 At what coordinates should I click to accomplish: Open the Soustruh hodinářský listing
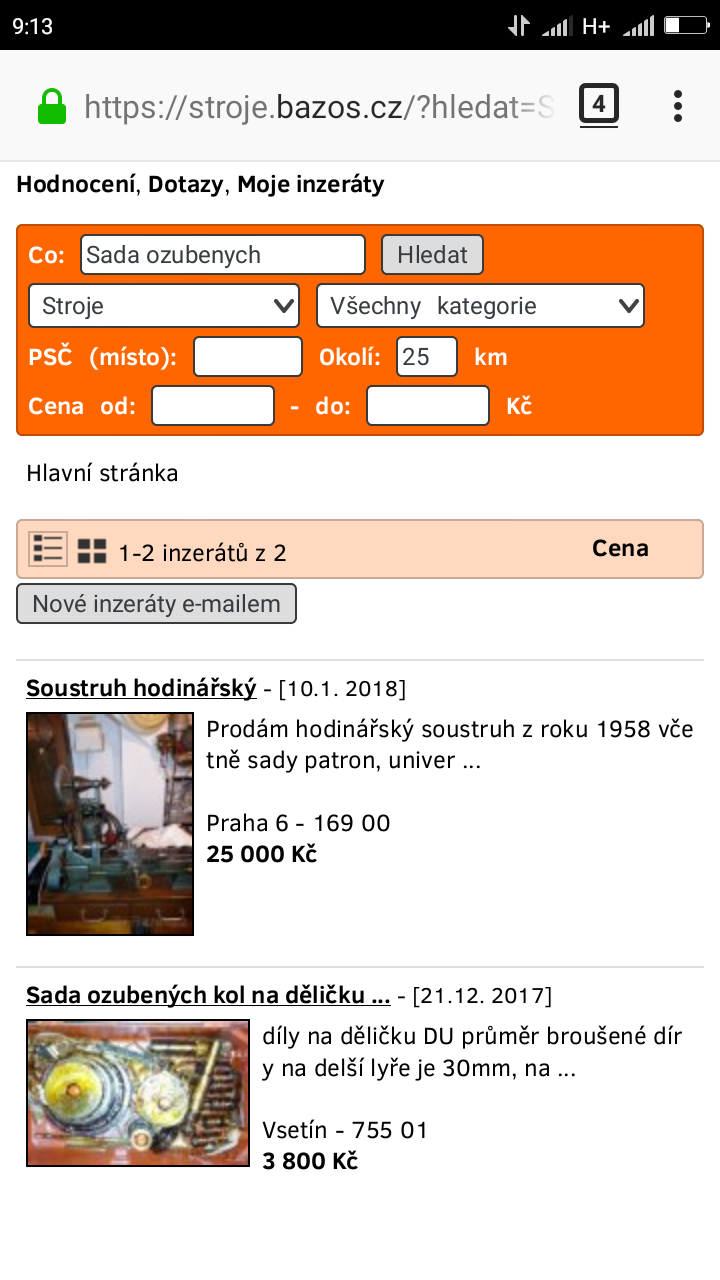pyautogui.click(x=141, y=689)
